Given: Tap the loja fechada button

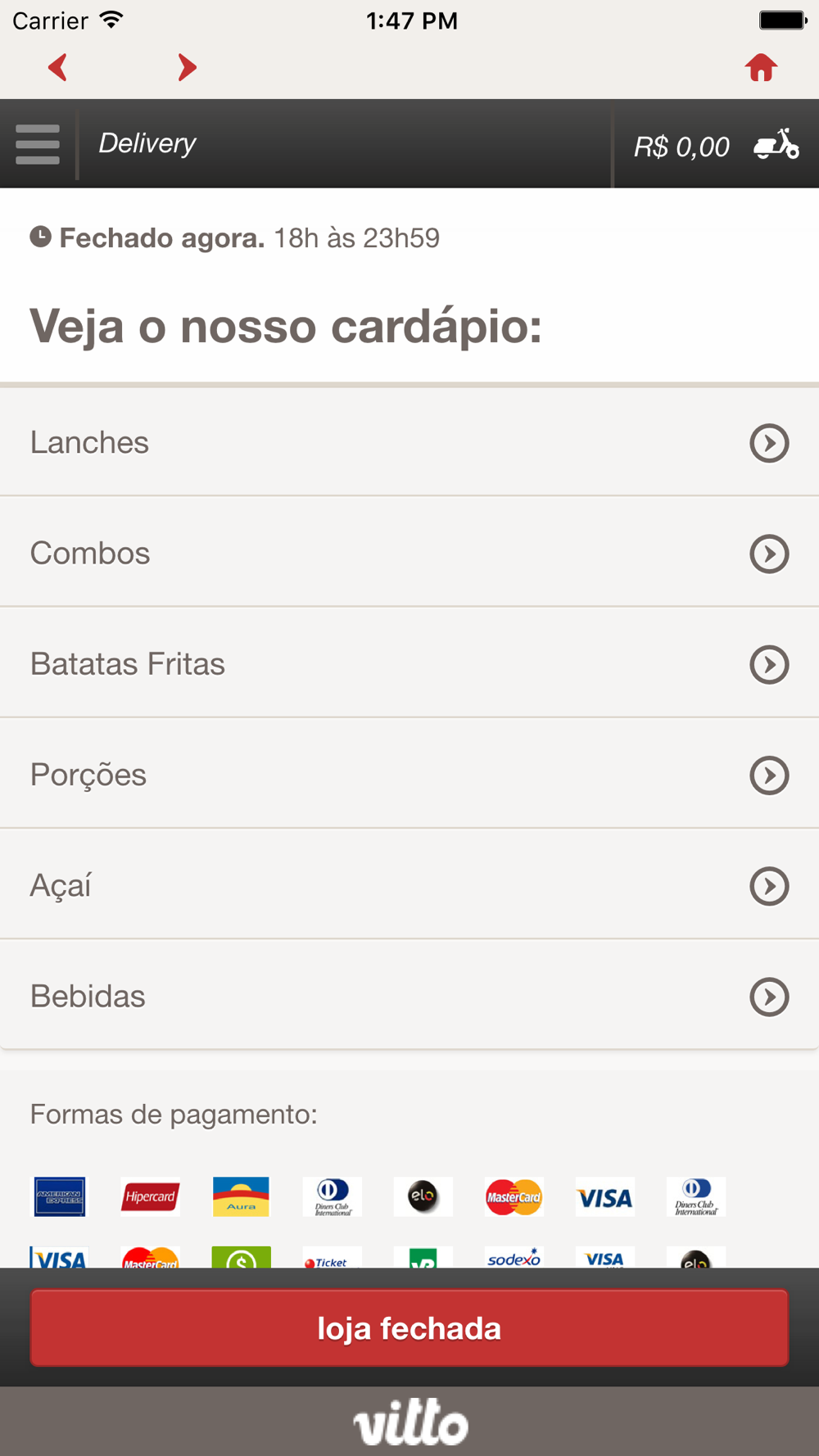Looking at the screenshot, I should point(409,1327).
